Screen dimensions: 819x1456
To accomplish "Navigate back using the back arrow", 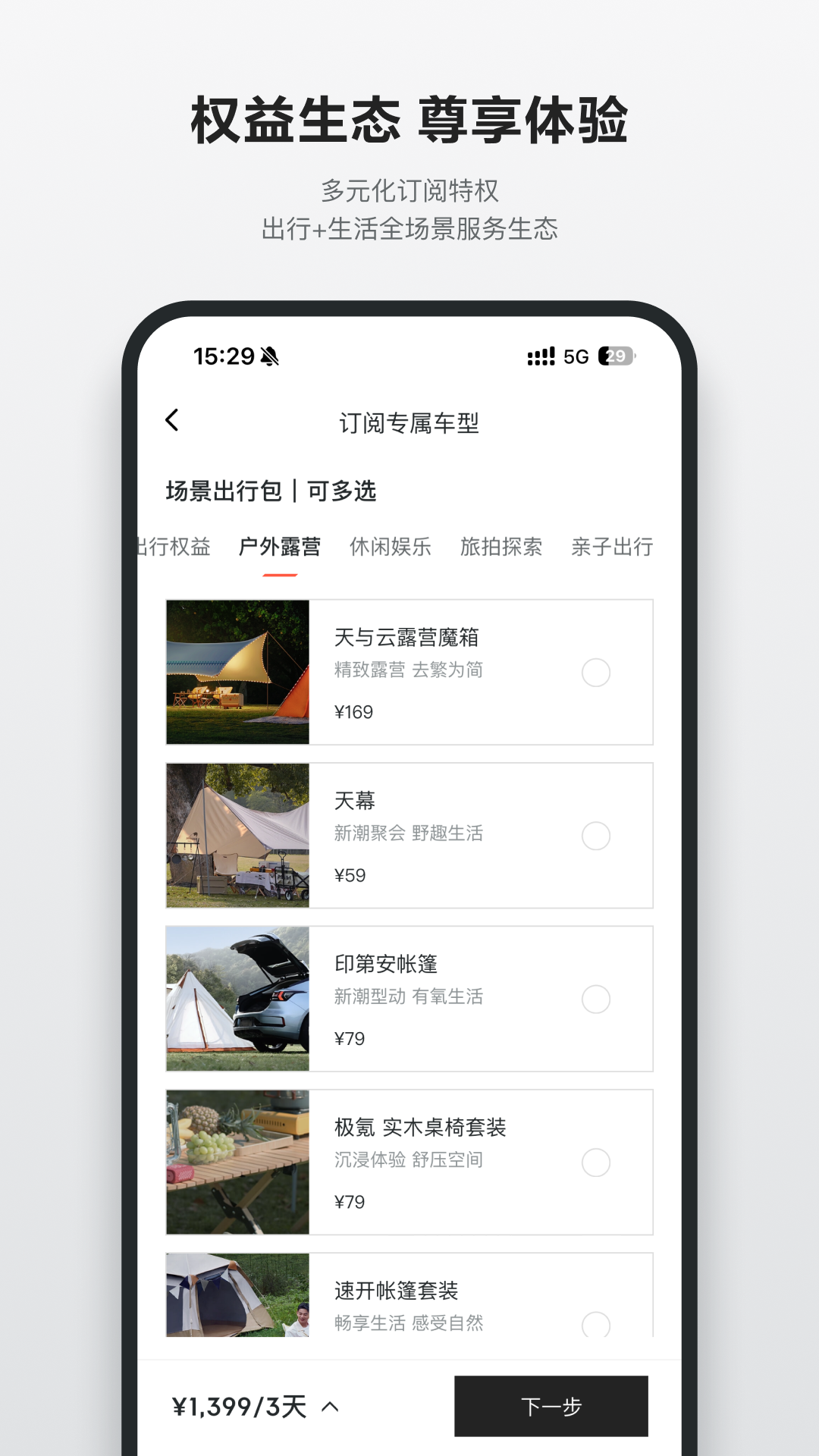I will [171, 419].
